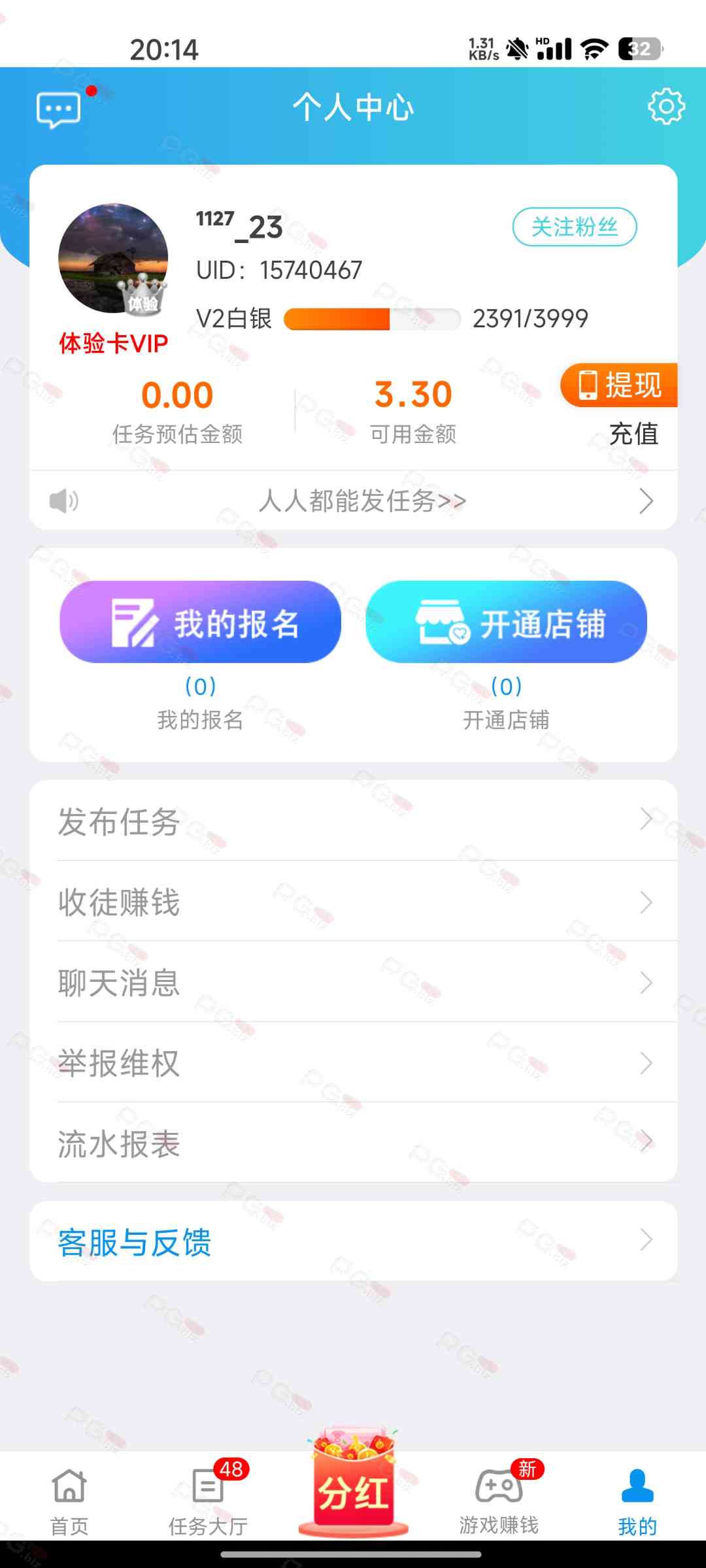Open the 流水报表 row
The image size is (706, 1568).
tap(353, 1143)
